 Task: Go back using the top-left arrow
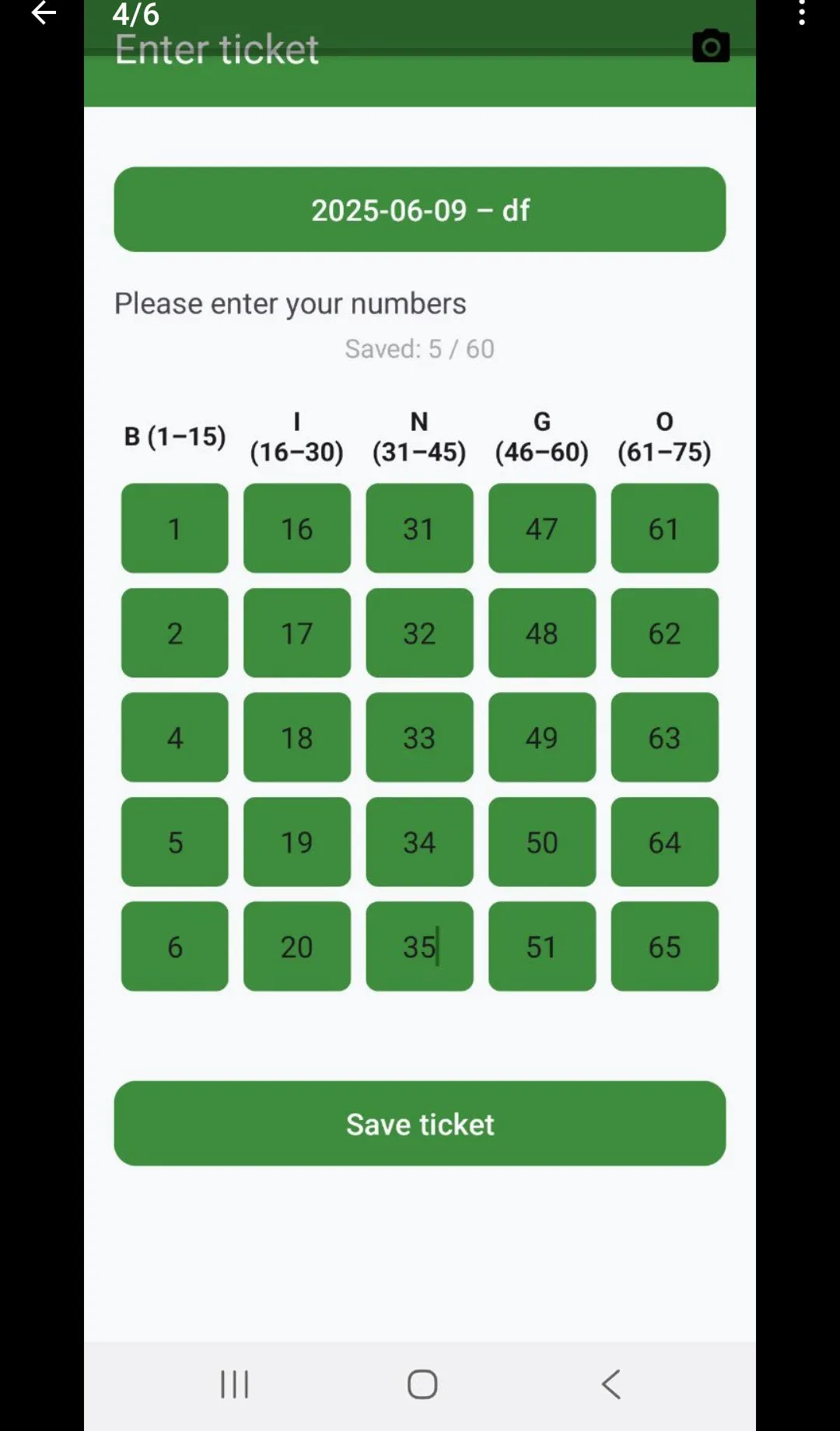click(x=44, y=13)
